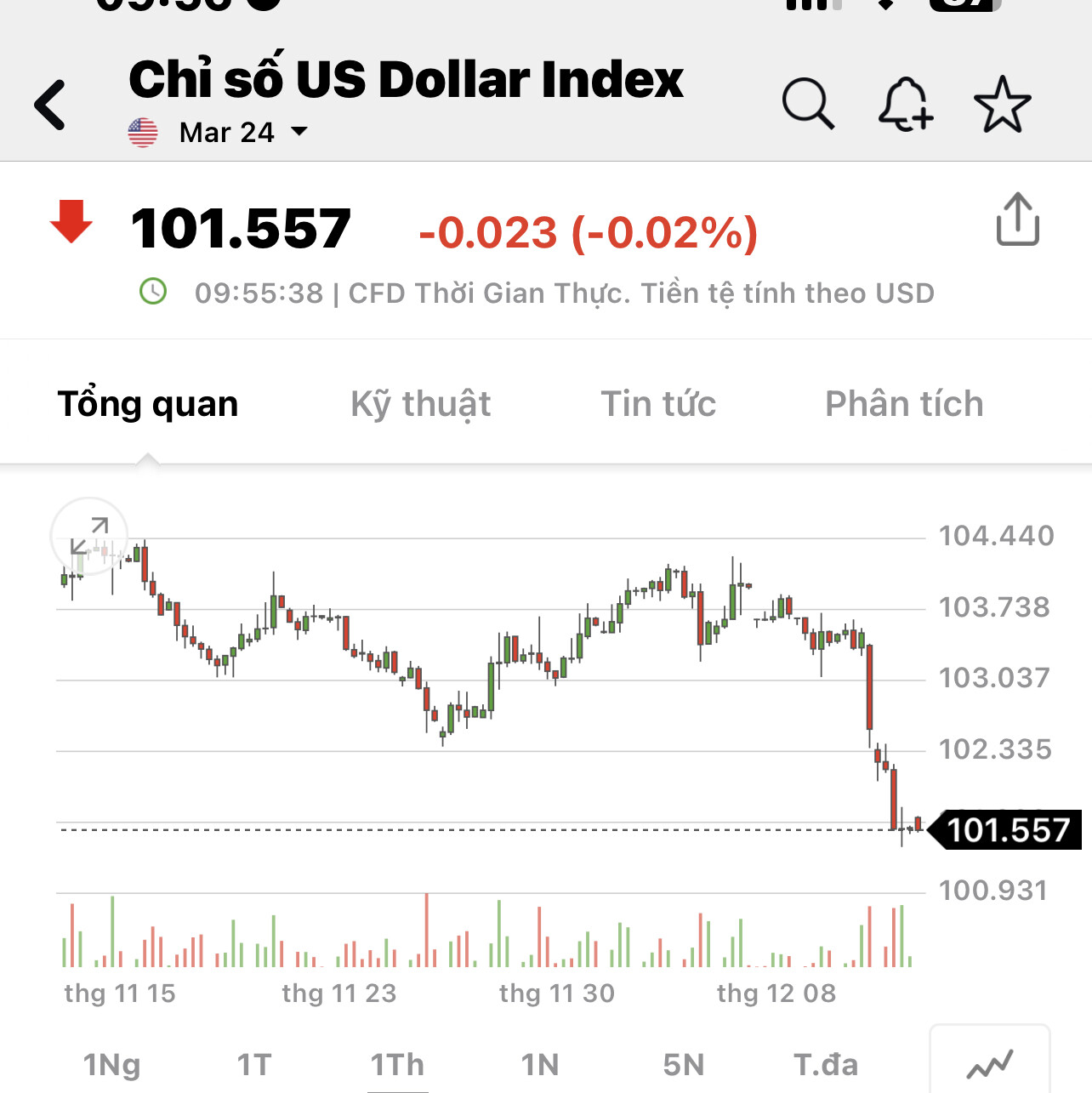The width and height of the screenshot is (1092, 1093).
Task: Open the Phân tích tab
Action: (x=904, y=404)
